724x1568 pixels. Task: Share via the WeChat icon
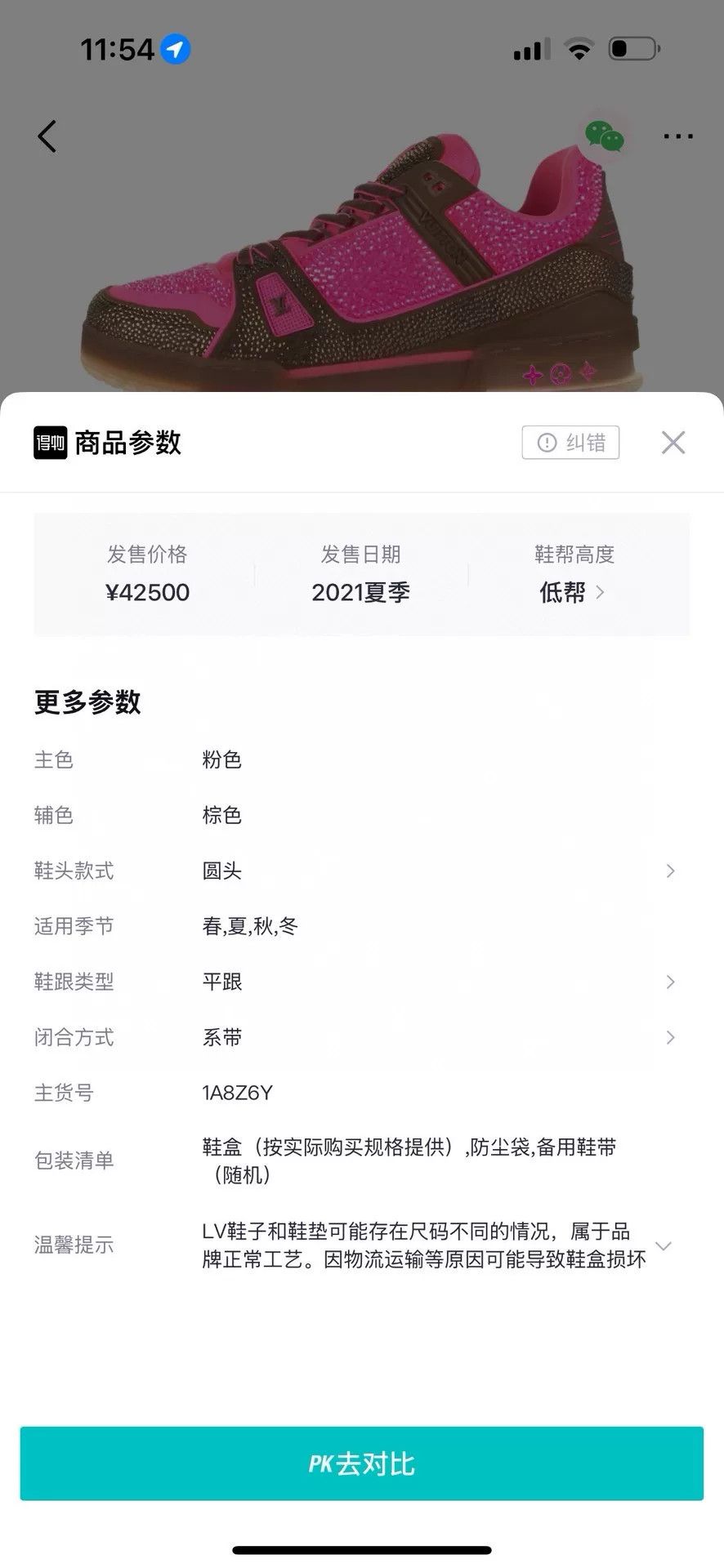tap(605, 136)
